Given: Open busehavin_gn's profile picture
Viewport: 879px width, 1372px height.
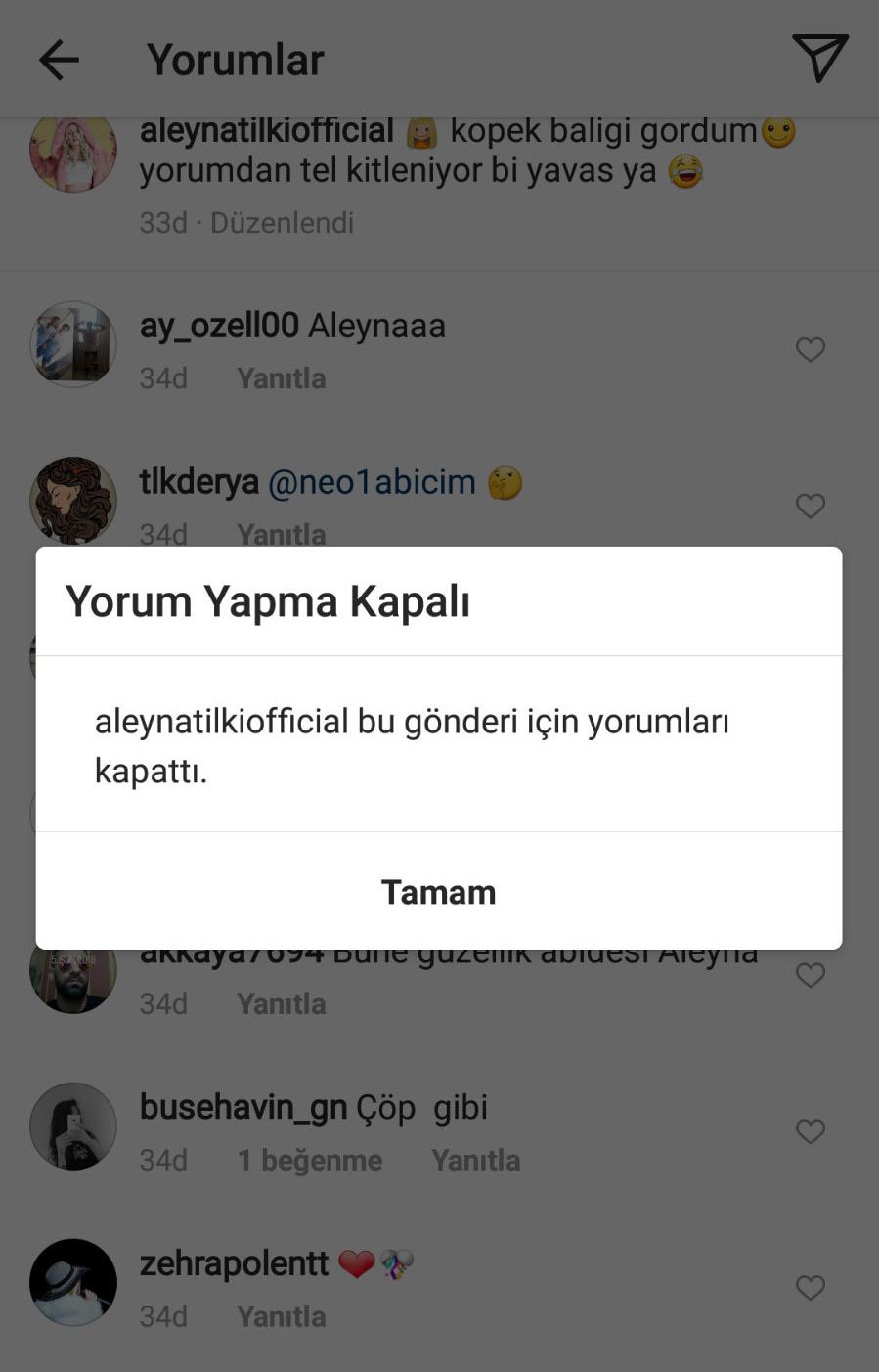Looking at the screenshot, I should coord(73,1126).
